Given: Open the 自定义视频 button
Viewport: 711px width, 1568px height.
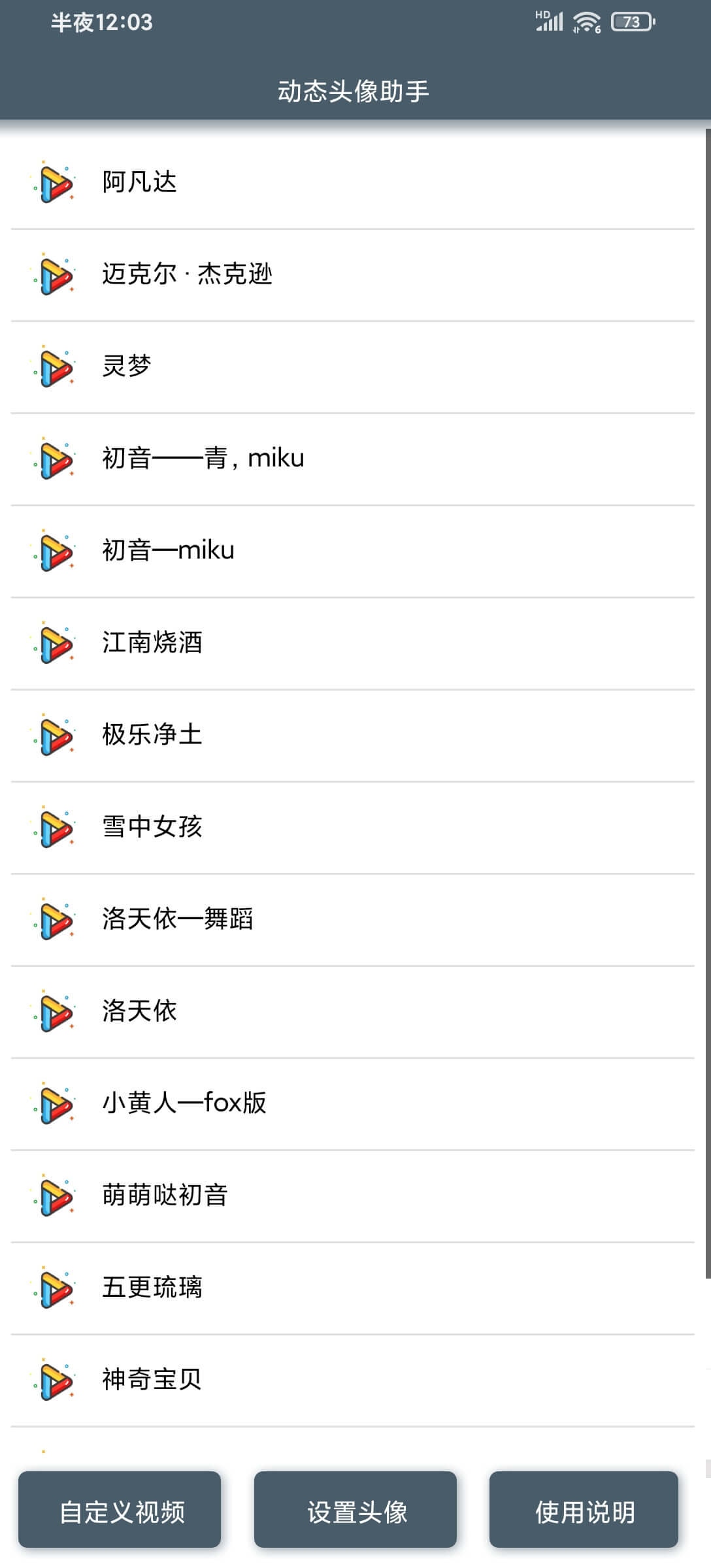Looking at the screenshot, I should (x=120, y=1509).
